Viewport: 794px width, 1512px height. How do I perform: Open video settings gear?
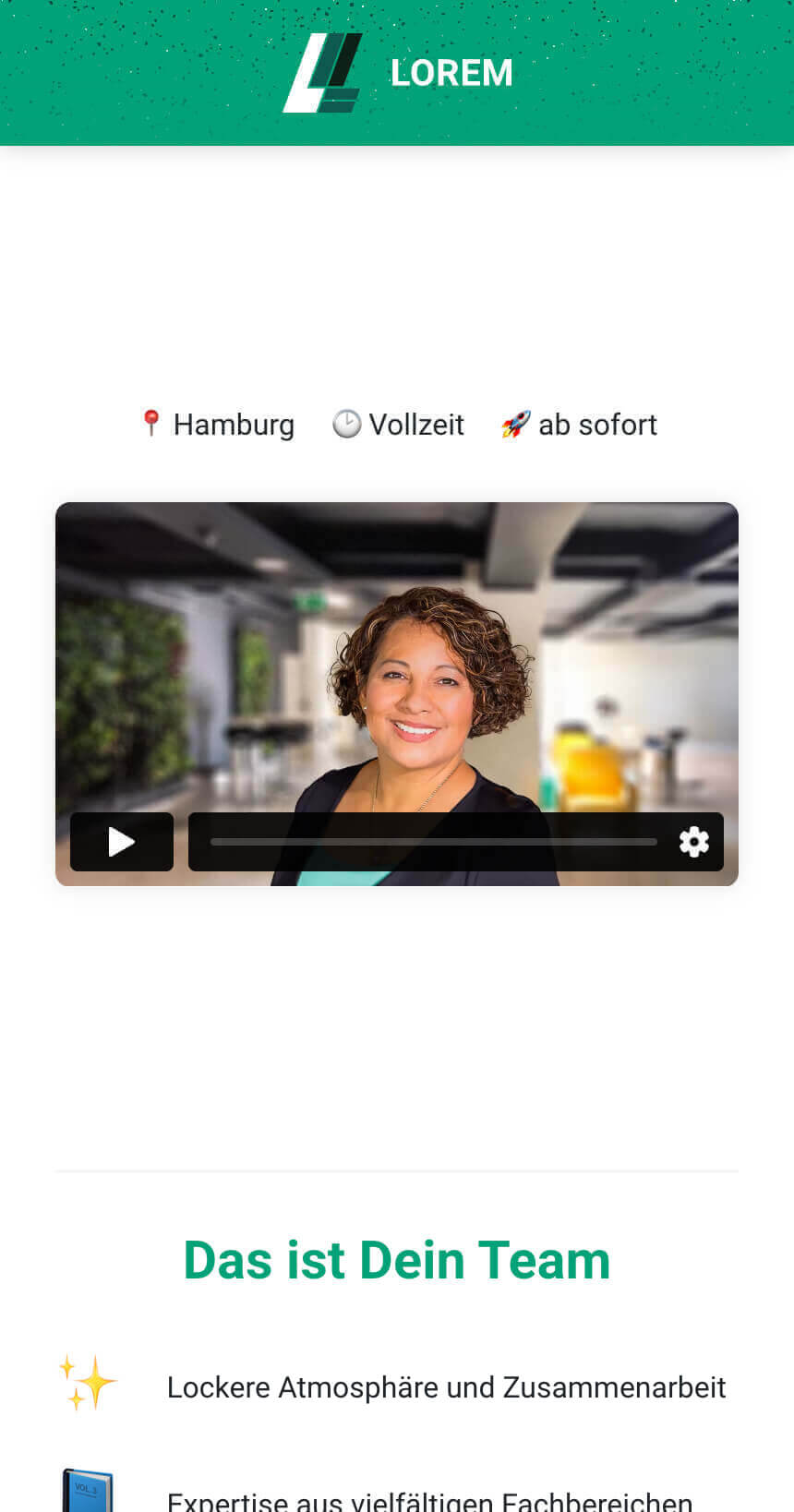[x=693, y=842]
